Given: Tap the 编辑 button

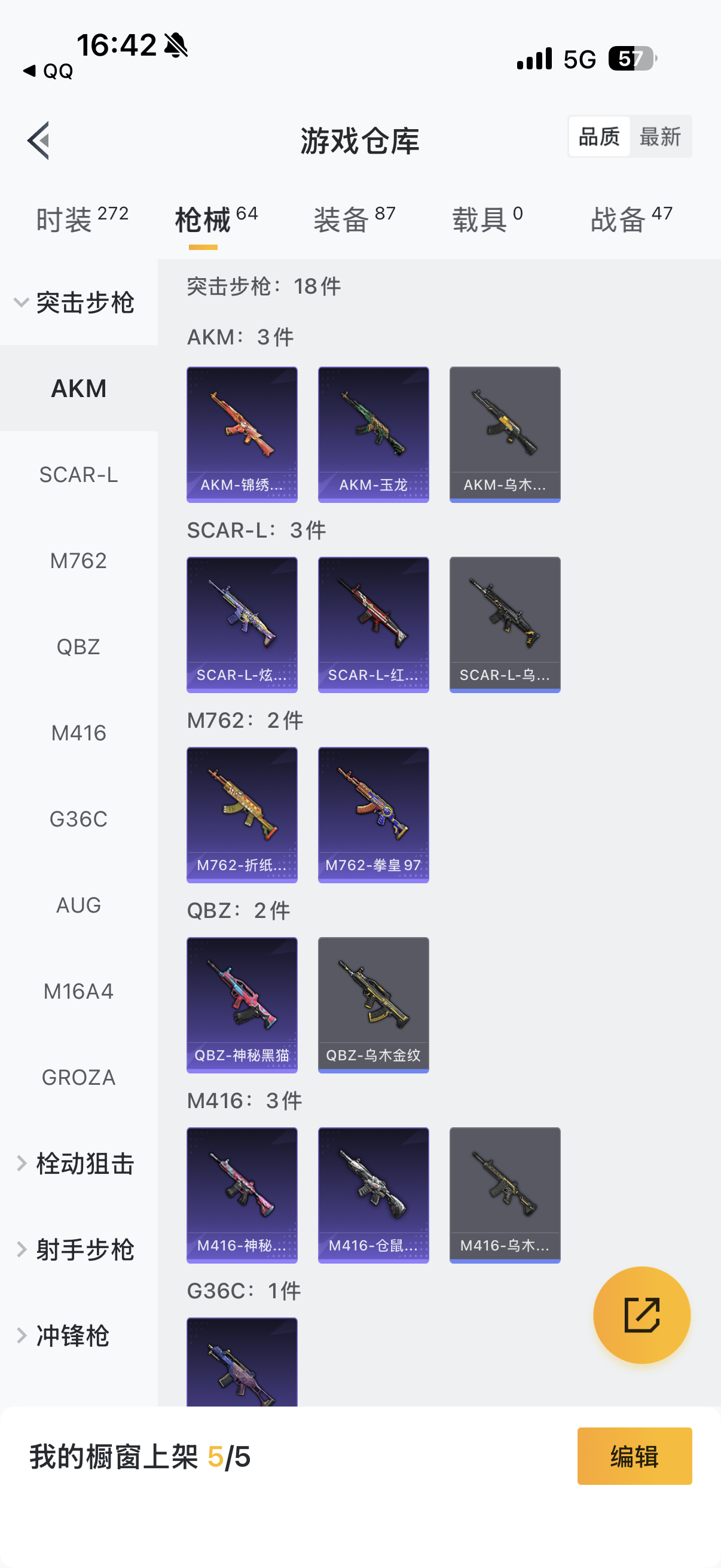Looking at the screenshot, I should coord(634,1456).
